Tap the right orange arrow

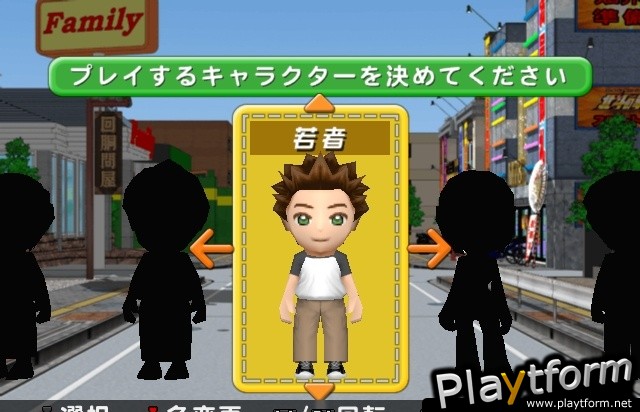pyautogui.click(x=430, y=248)
